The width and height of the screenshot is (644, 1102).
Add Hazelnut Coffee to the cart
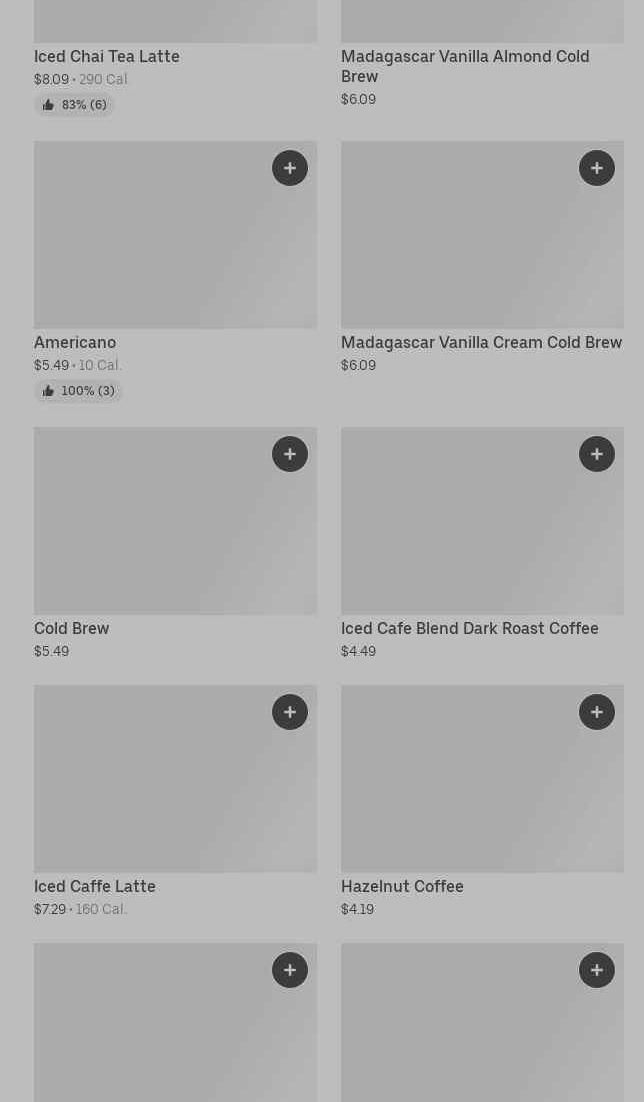tap(597, 712)
